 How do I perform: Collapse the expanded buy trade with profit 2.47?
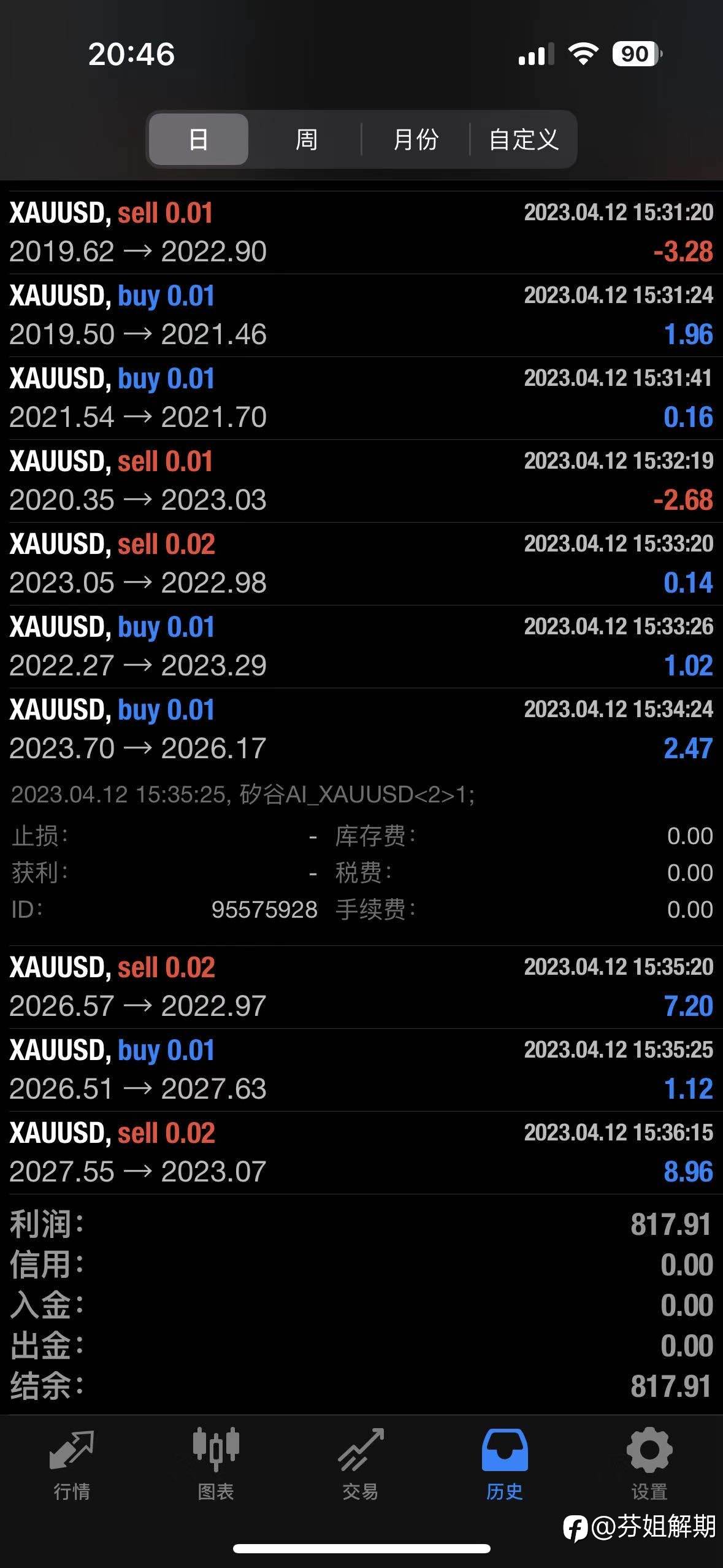361,729
